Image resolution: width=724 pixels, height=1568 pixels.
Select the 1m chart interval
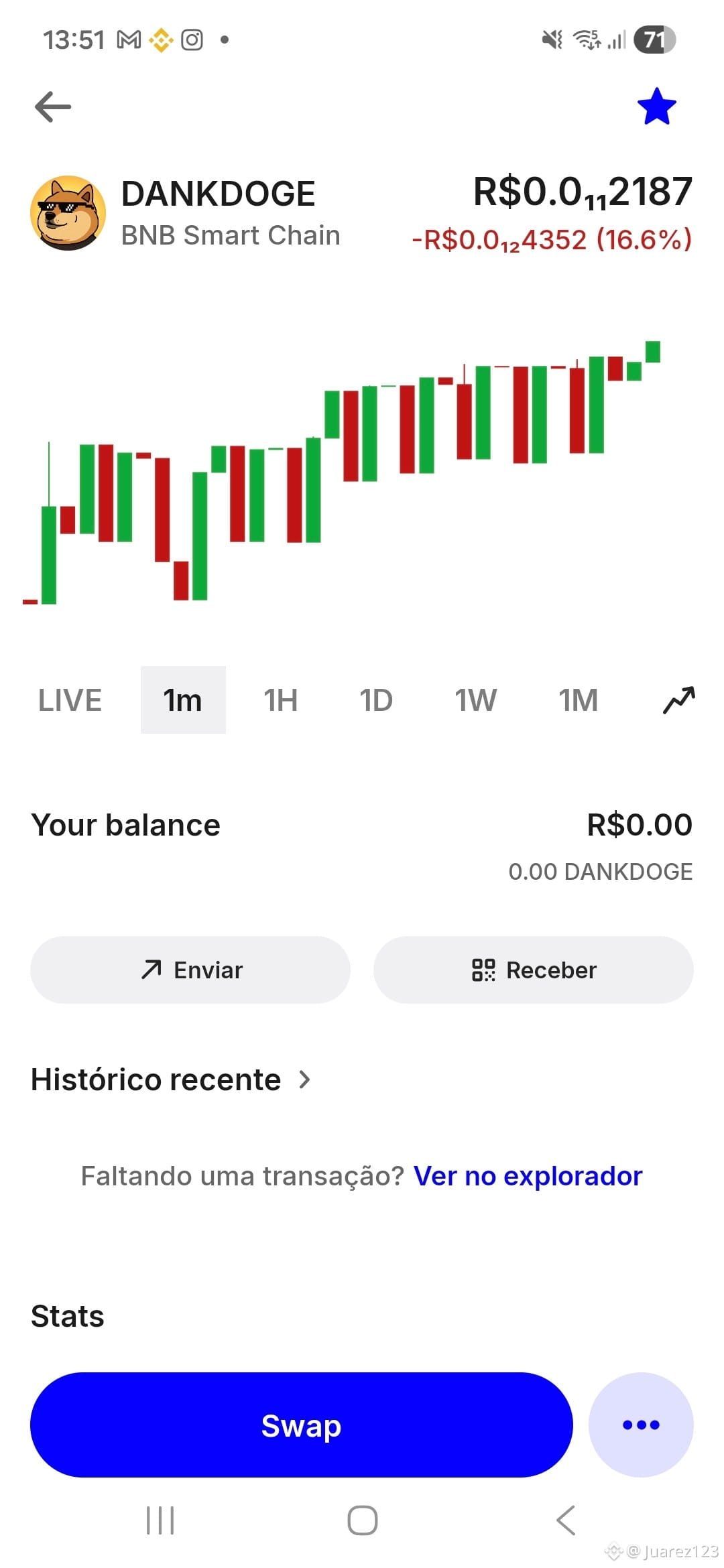[183, 700]
